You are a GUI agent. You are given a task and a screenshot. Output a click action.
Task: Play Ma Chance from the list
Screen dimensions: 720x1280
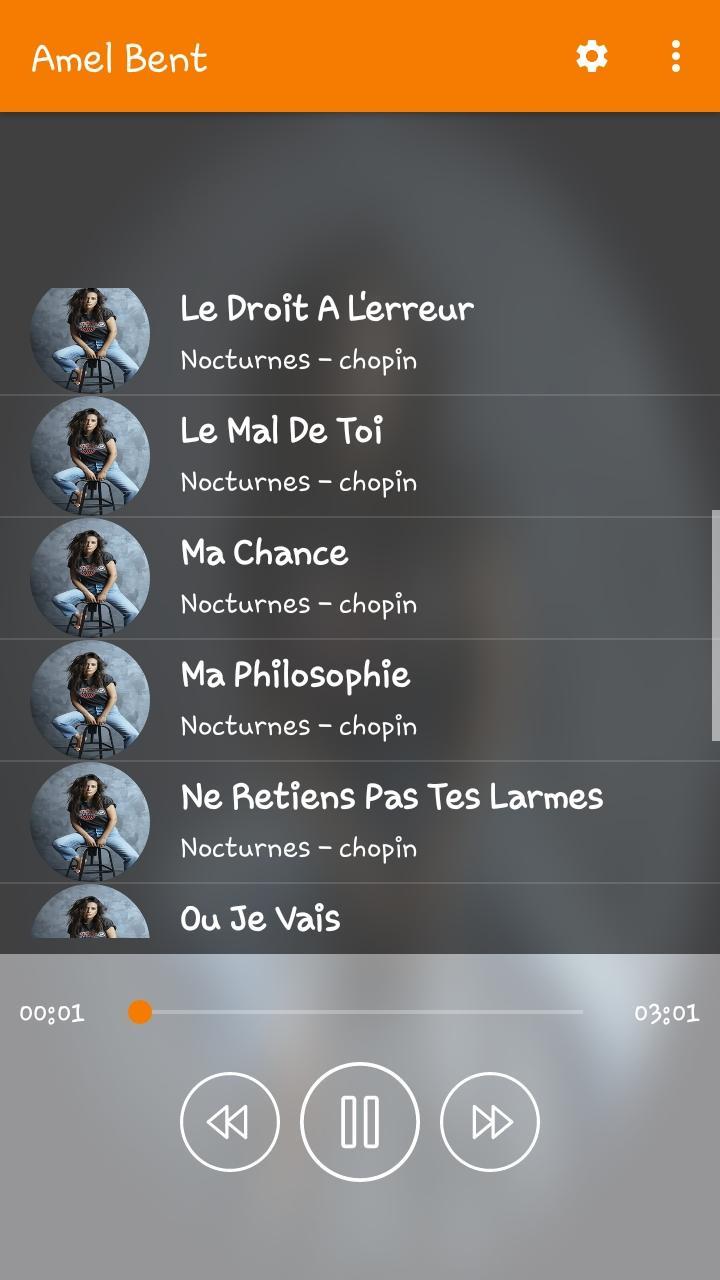(360, 578)
